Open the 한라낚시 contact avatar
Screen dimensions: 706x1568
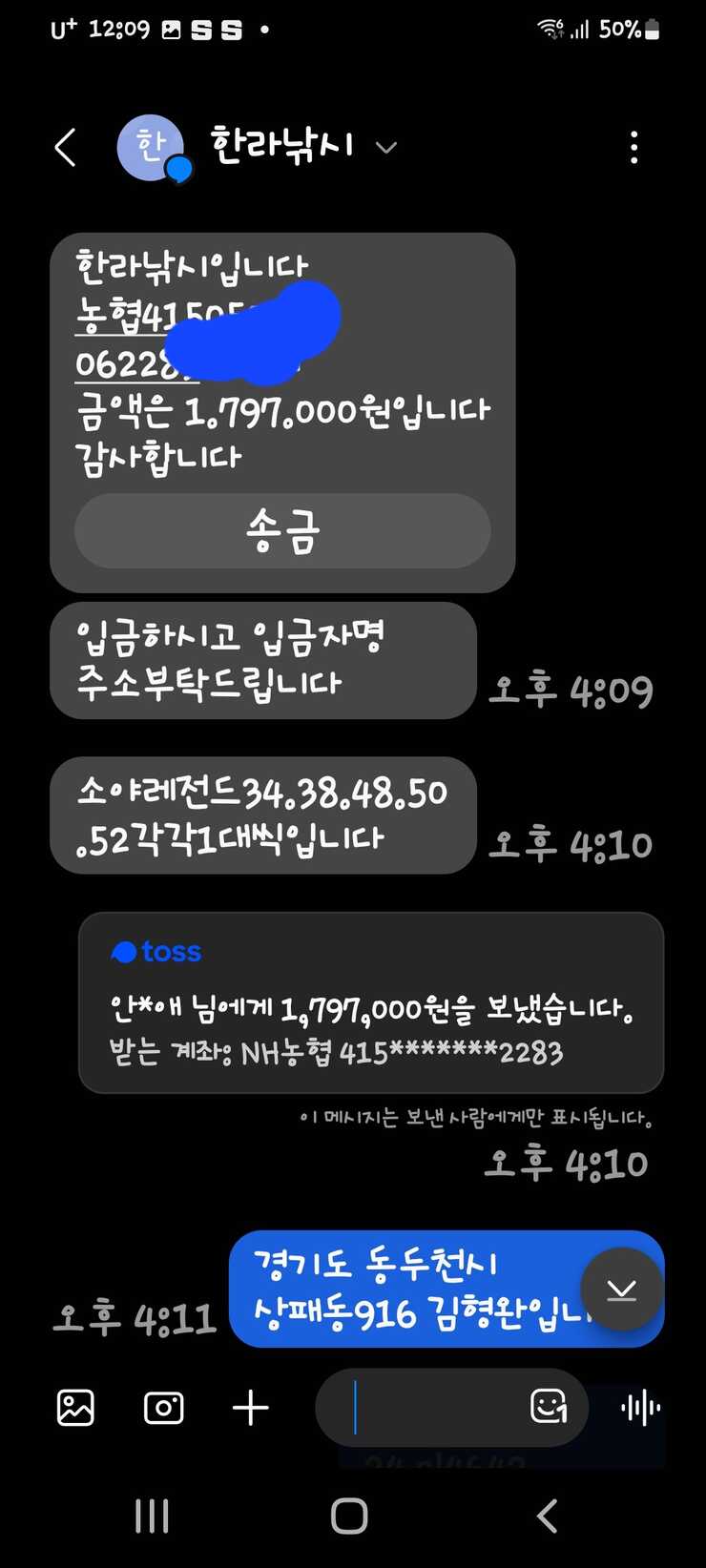coord(151,148)
